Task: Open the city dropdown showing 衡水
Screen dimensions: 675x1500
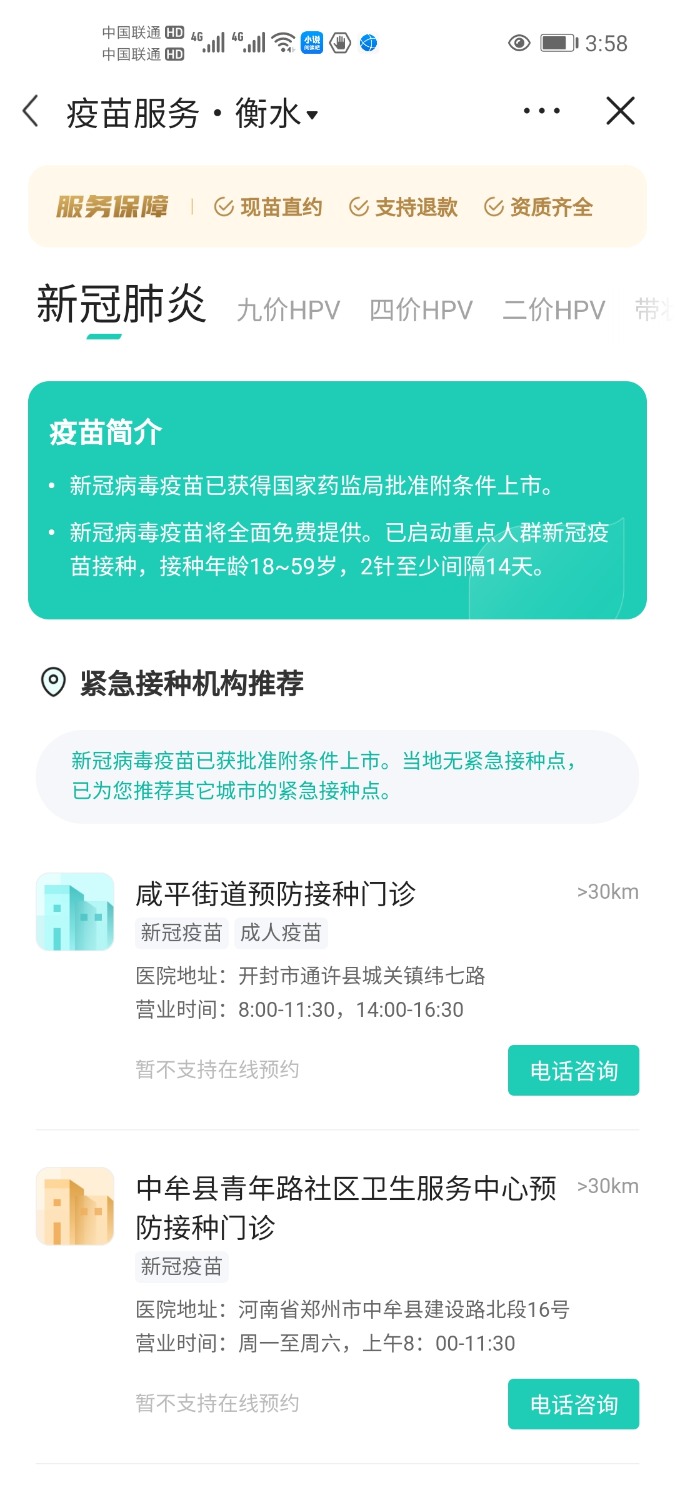Action: point(277,114)
